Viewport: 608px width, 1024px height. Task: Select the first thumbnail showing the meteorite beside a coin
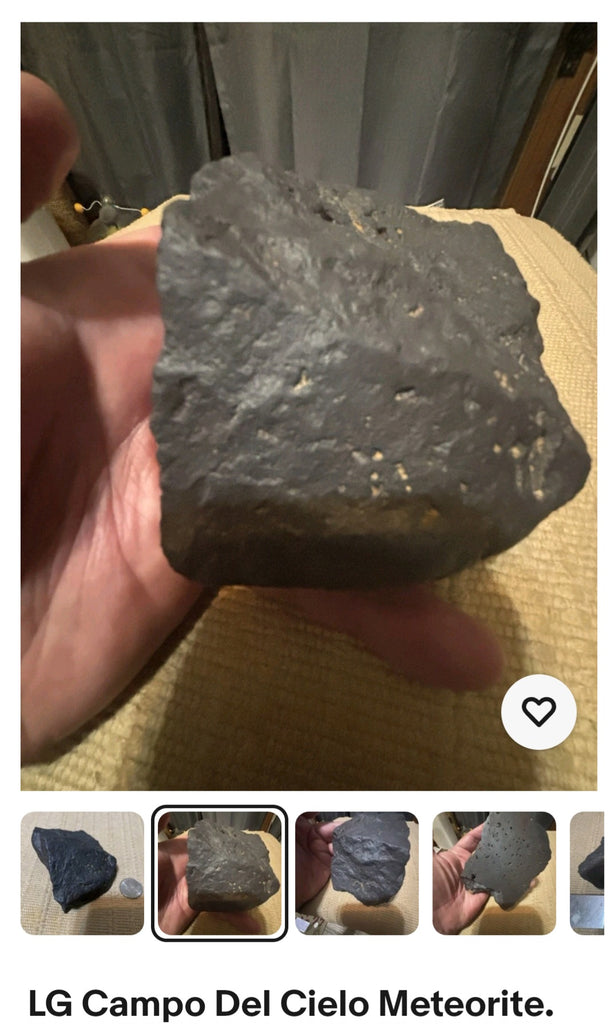tap(82, 873)
